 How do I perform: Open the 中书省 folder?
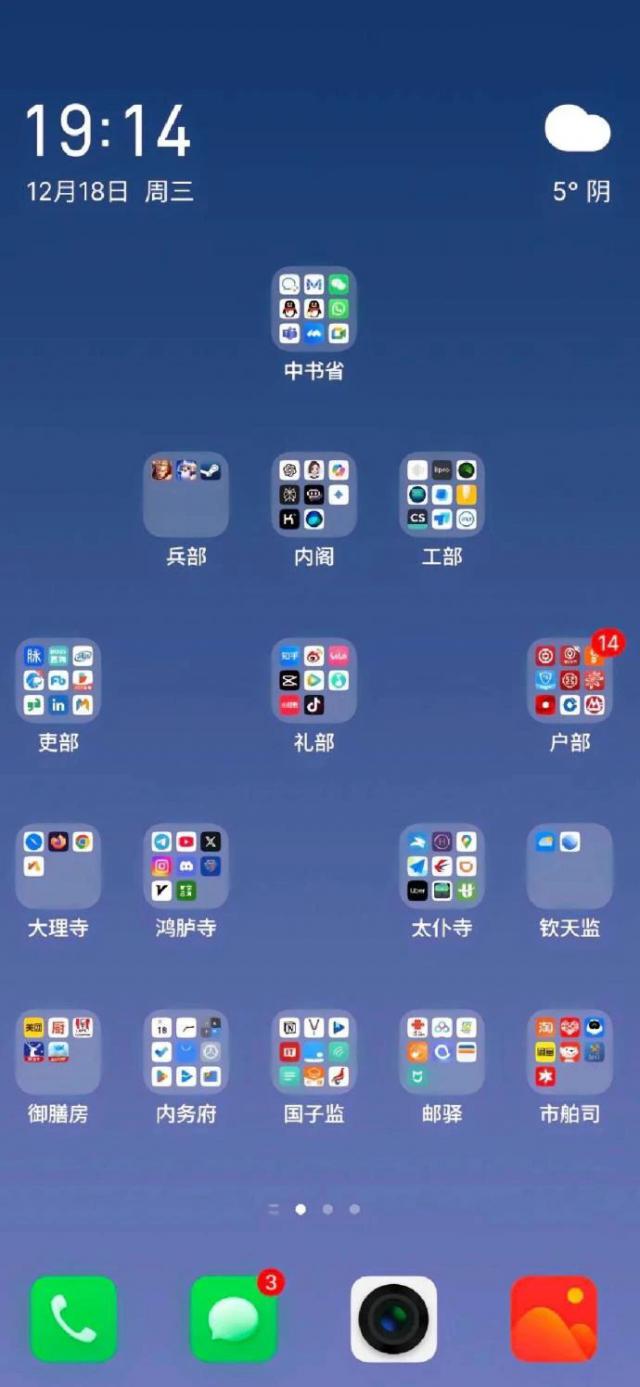[x=314, y=308]
